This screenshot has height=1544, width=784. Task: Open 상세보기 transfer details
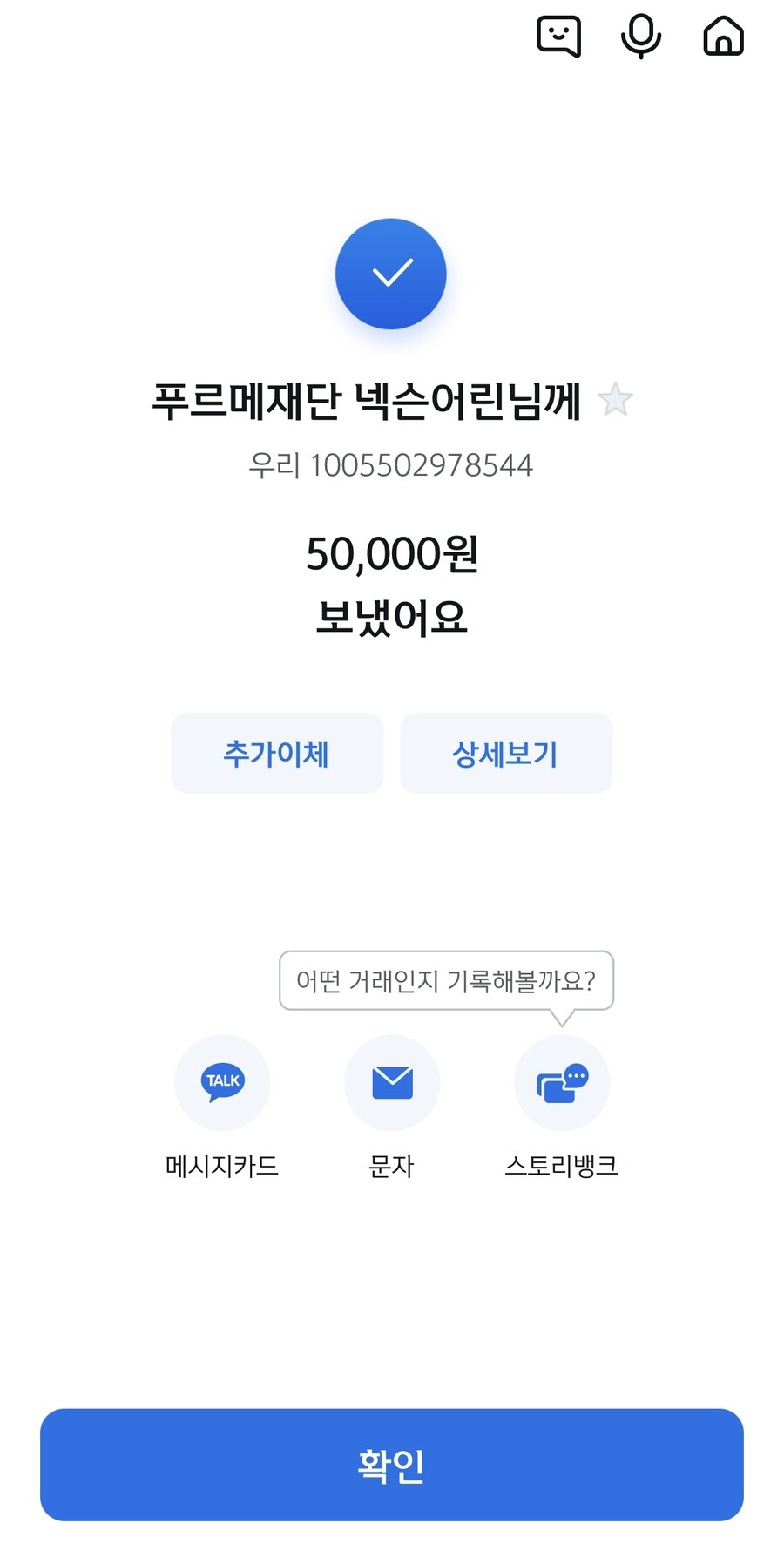click(x=506, y=754)
